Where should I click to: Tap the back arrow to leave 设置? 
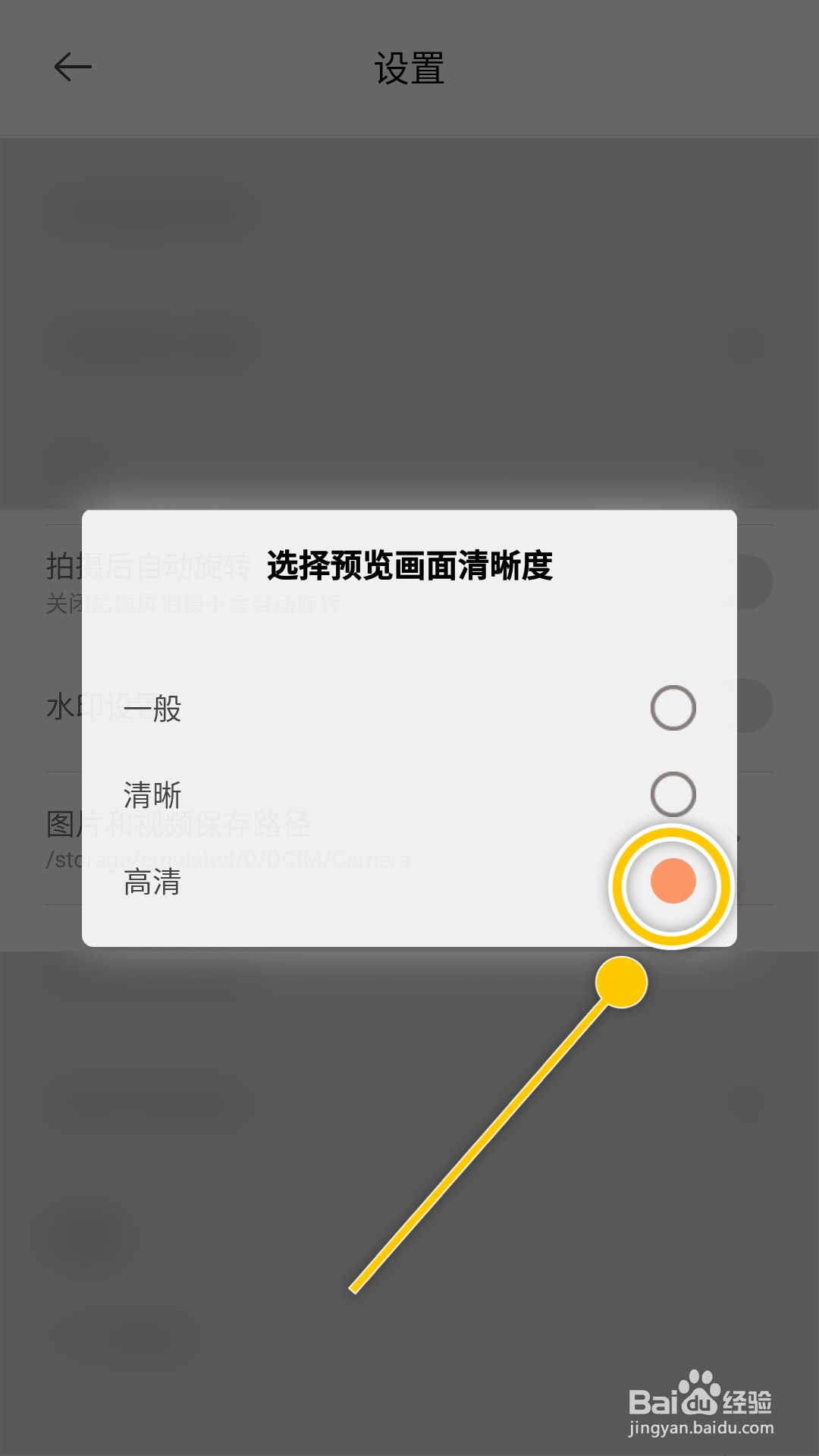[73, 66]
